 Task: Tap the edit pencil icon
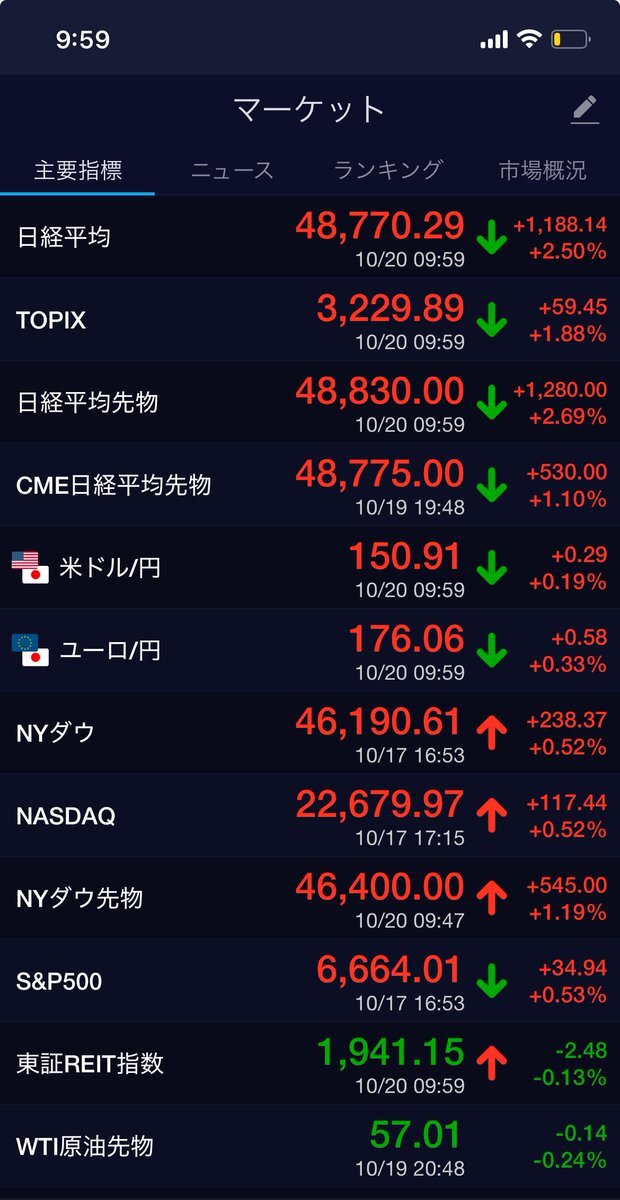pos(585,110)
